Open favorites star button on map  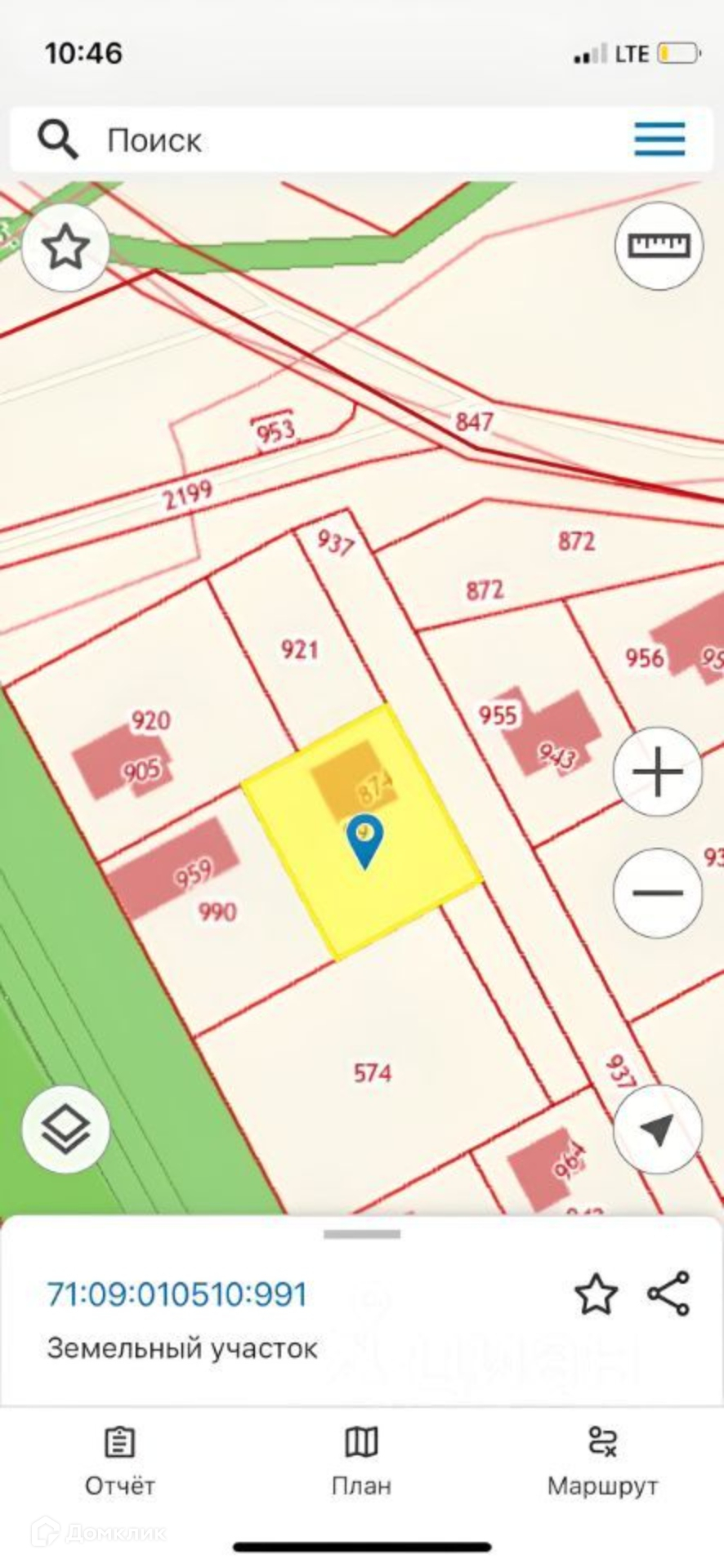tap(66, 247)
